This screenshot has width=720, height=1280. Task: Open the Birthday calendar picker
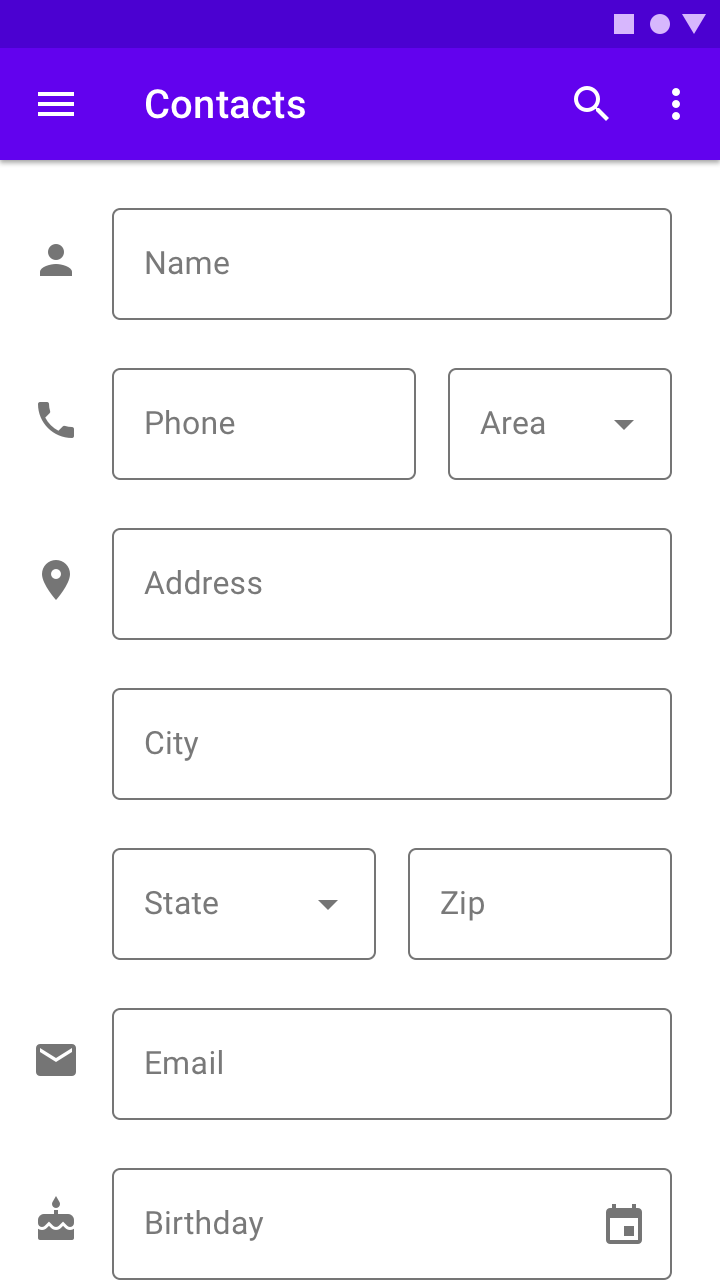[x=624, y=1224]
